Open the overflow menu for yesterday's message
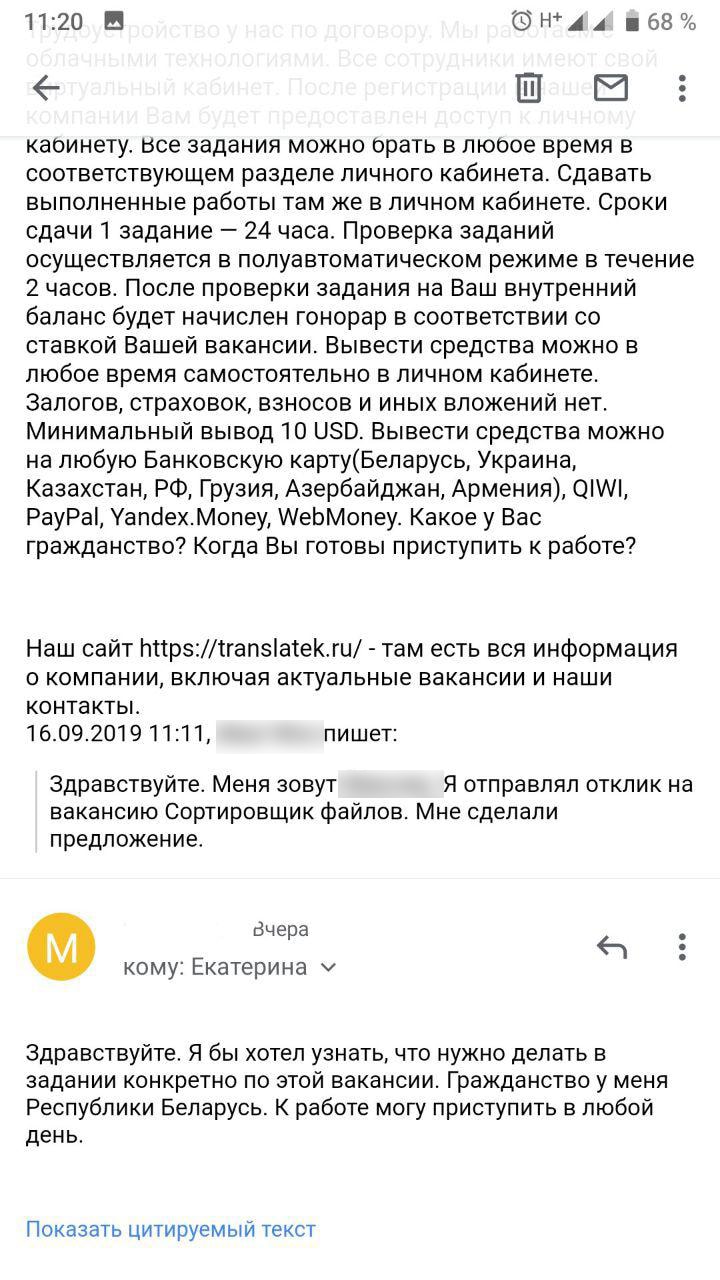 tap(682, 947)
